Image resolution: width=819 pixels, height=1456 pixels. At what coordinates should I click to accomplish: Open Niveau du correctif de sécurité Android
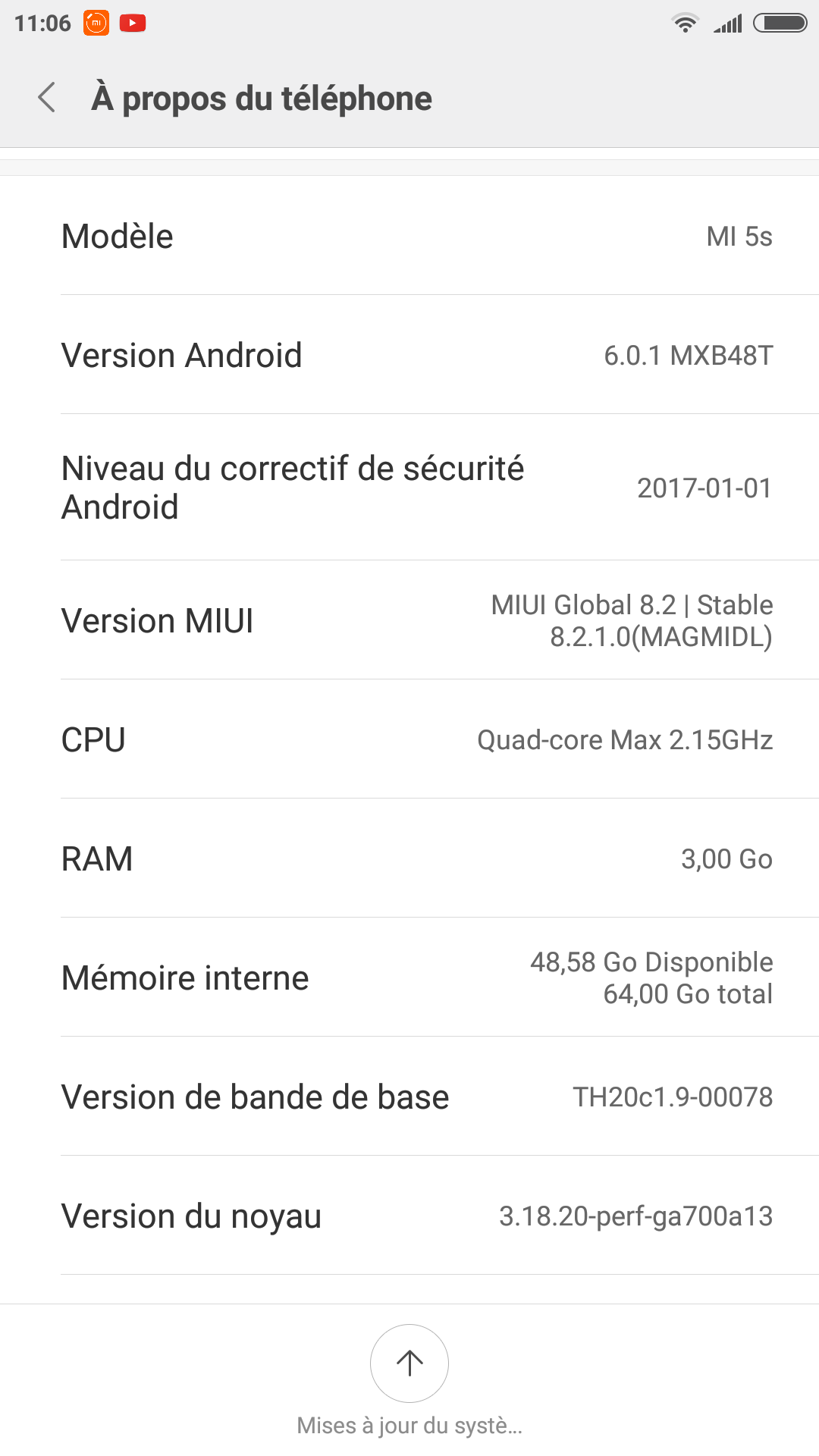[409, 488]
